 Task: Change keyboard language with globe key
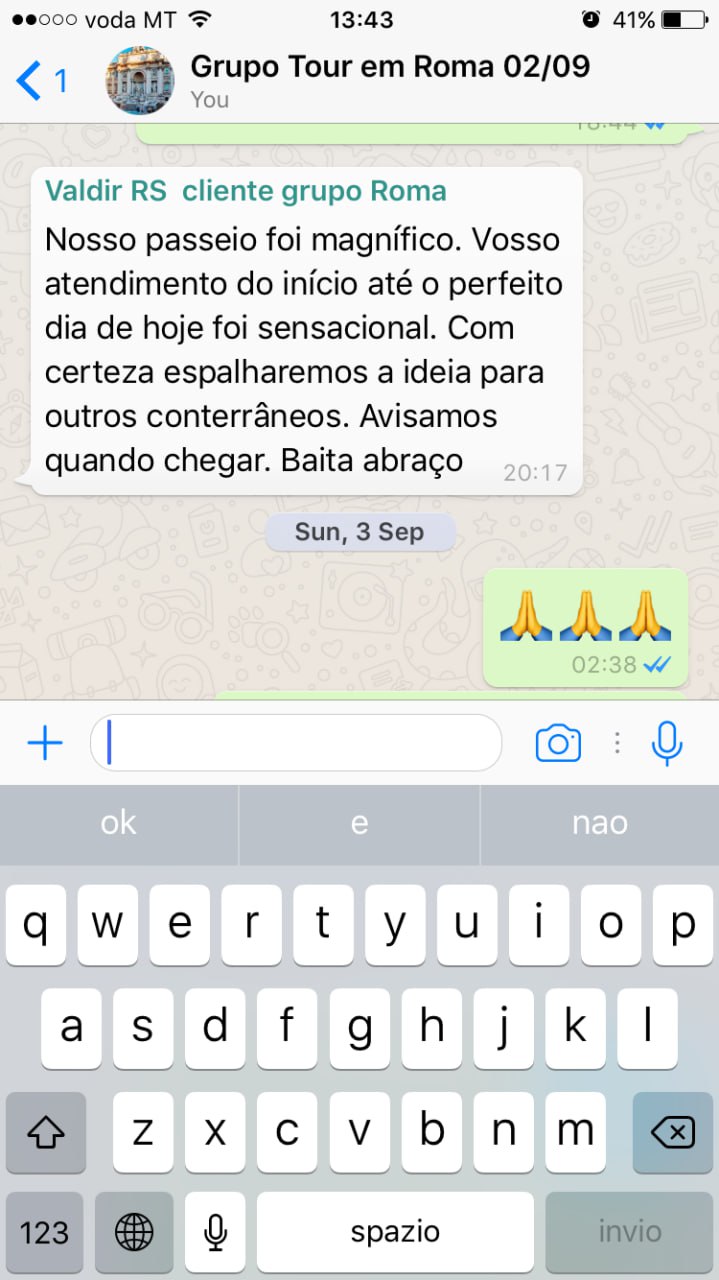pyautogui.click(x=134, y=1232)
